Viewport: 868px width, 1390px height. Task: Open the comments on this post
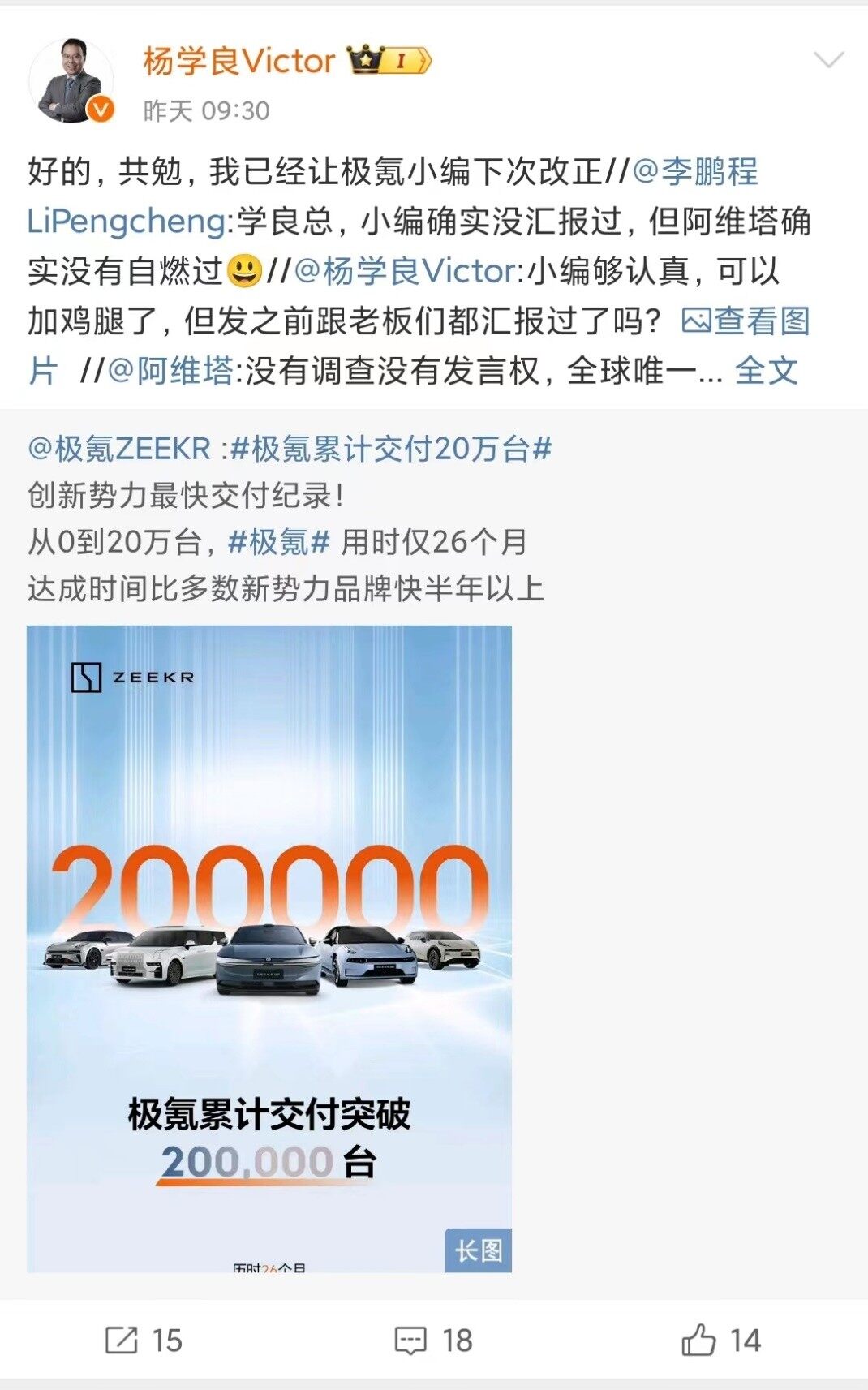point(433,1341)
